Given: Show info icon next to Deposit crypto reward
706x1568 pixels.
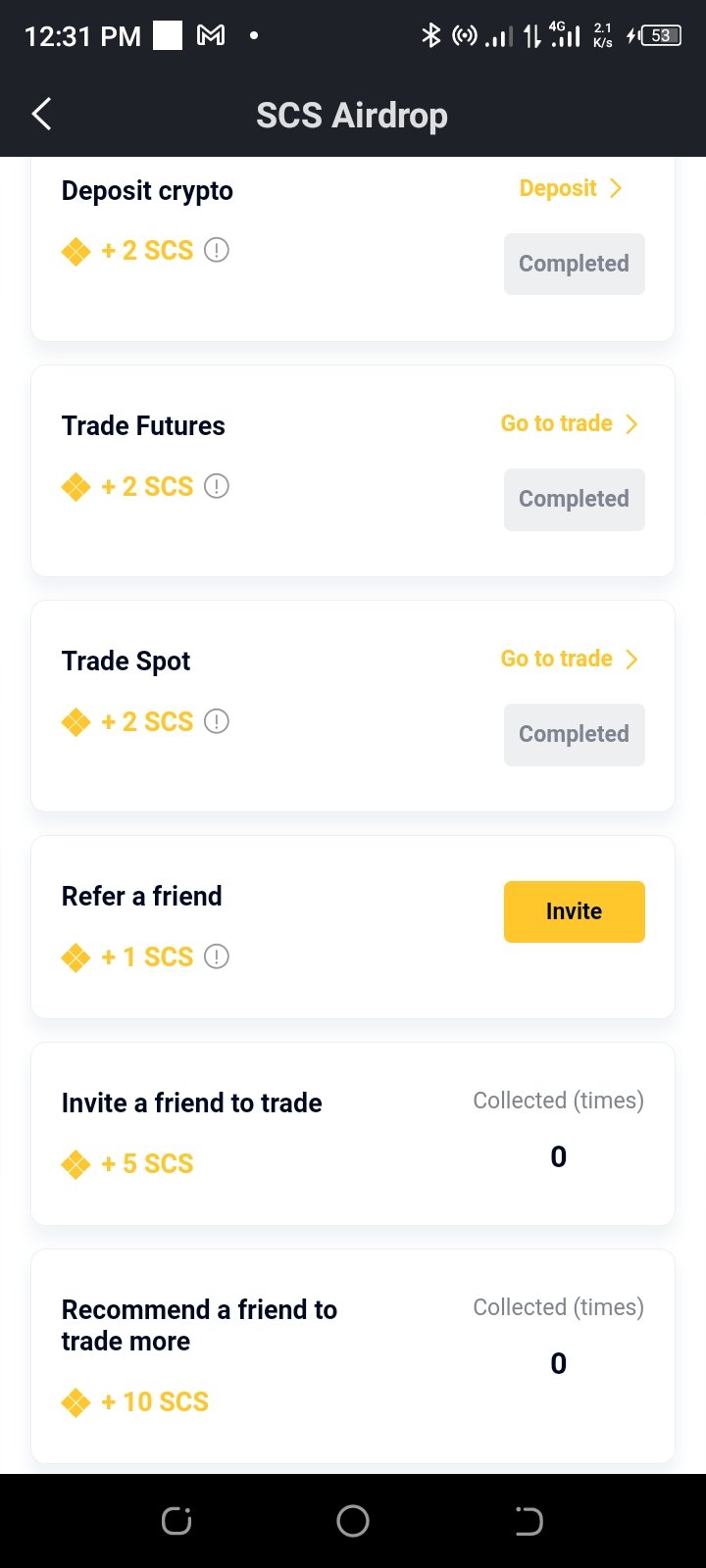Looking at the screenshot, I should 217,250.
